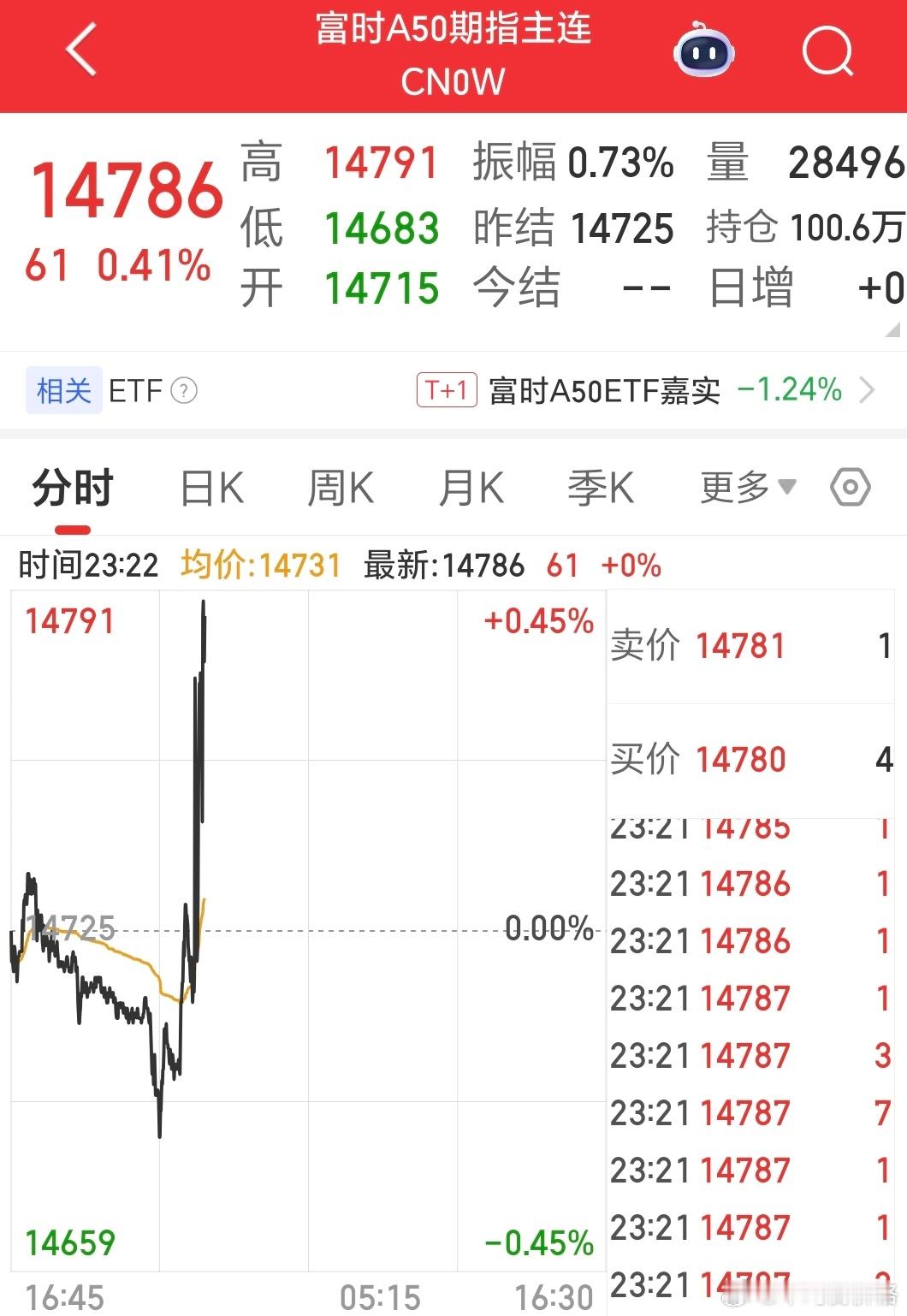907x1316 pixels.
Task: Open the AI robot assistant
Action: pyautogui.click(x=703, y=51)
